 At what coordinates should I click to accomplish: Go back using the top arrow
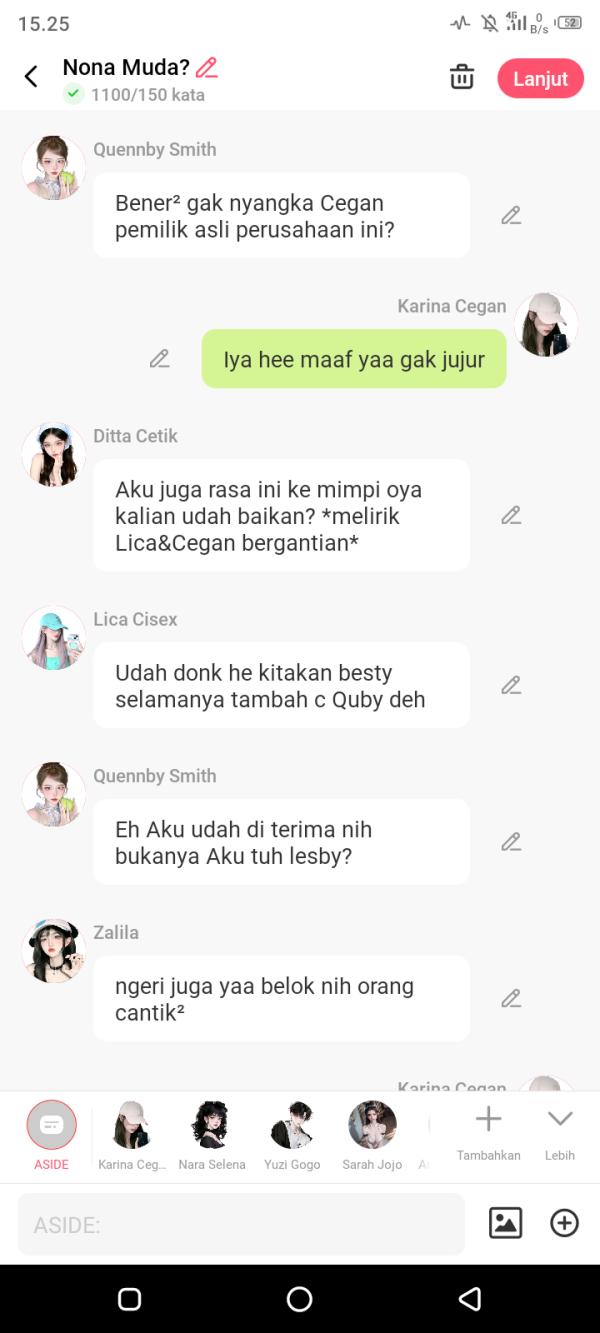(31, 77)
